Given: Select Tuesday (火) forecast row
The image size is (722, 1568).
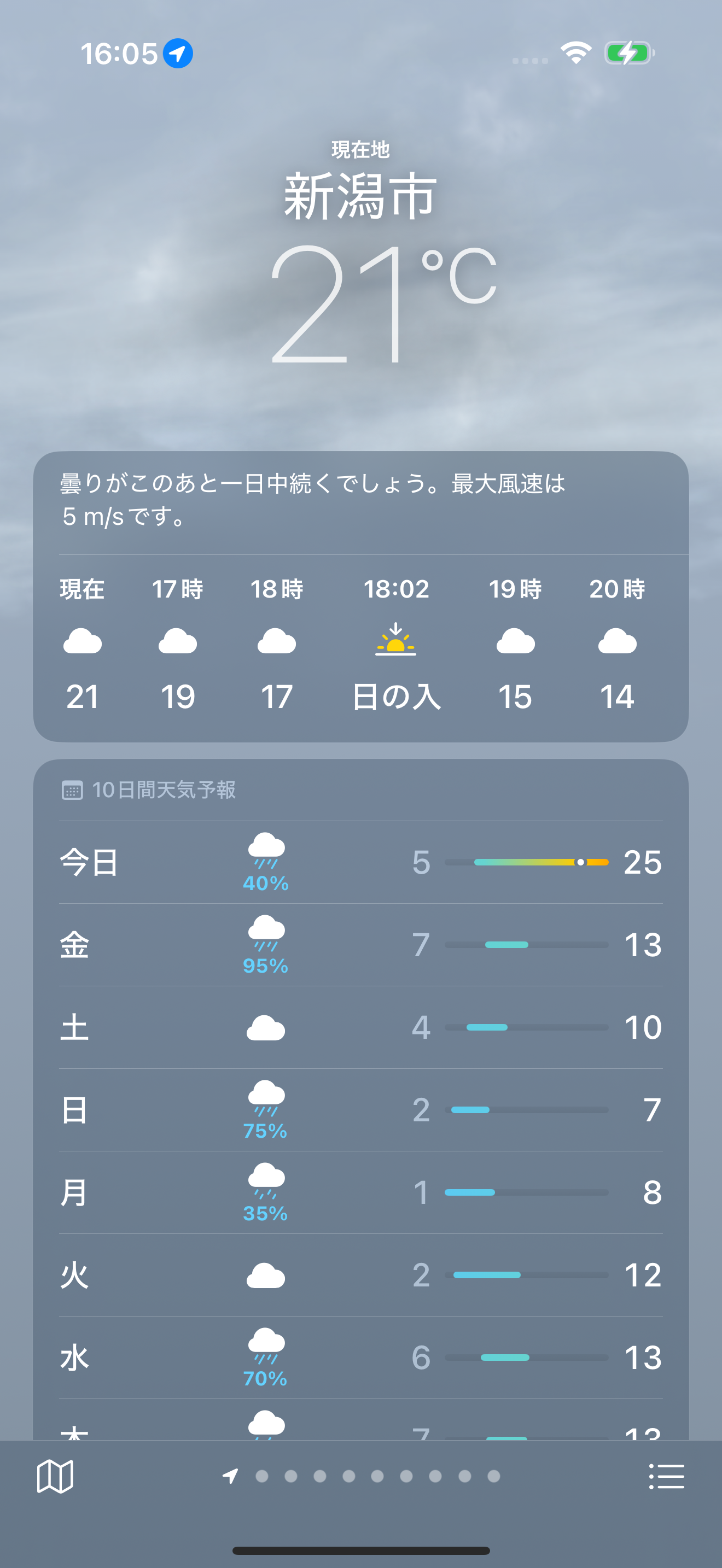Looking at the screenshot, I should 360,1275.
